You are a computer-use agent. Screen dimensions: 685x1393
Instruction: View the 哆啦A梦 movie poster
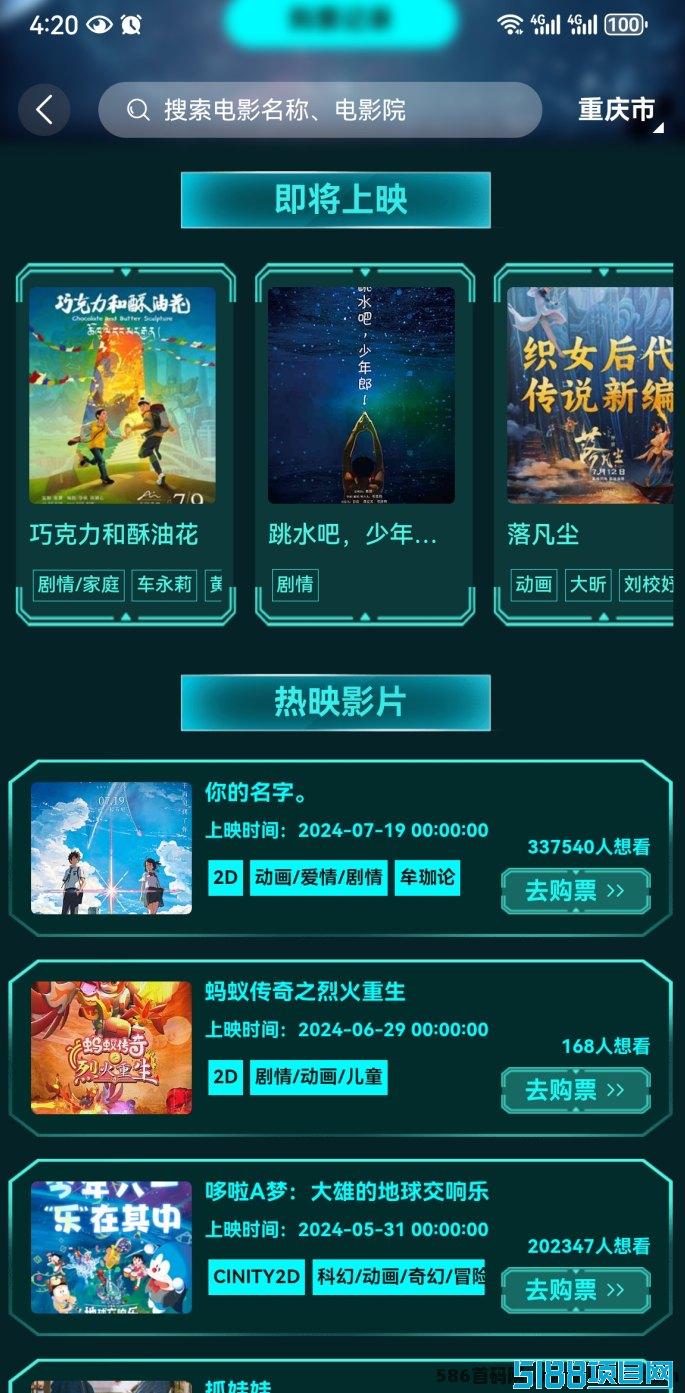click(x=111, y=1247)
